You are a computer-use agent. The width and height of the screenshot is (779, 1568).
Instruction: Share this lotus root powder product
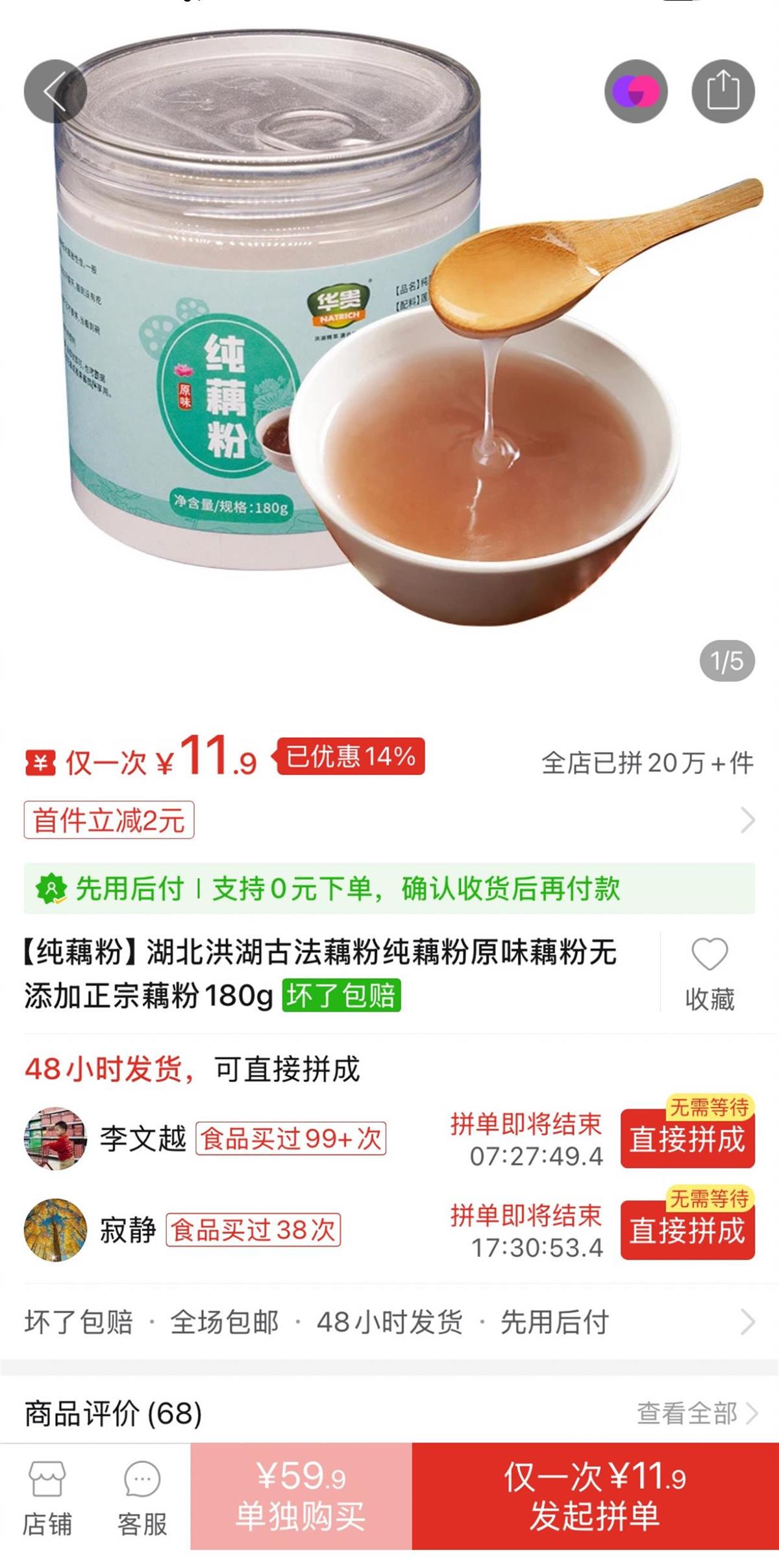[723, 91]
